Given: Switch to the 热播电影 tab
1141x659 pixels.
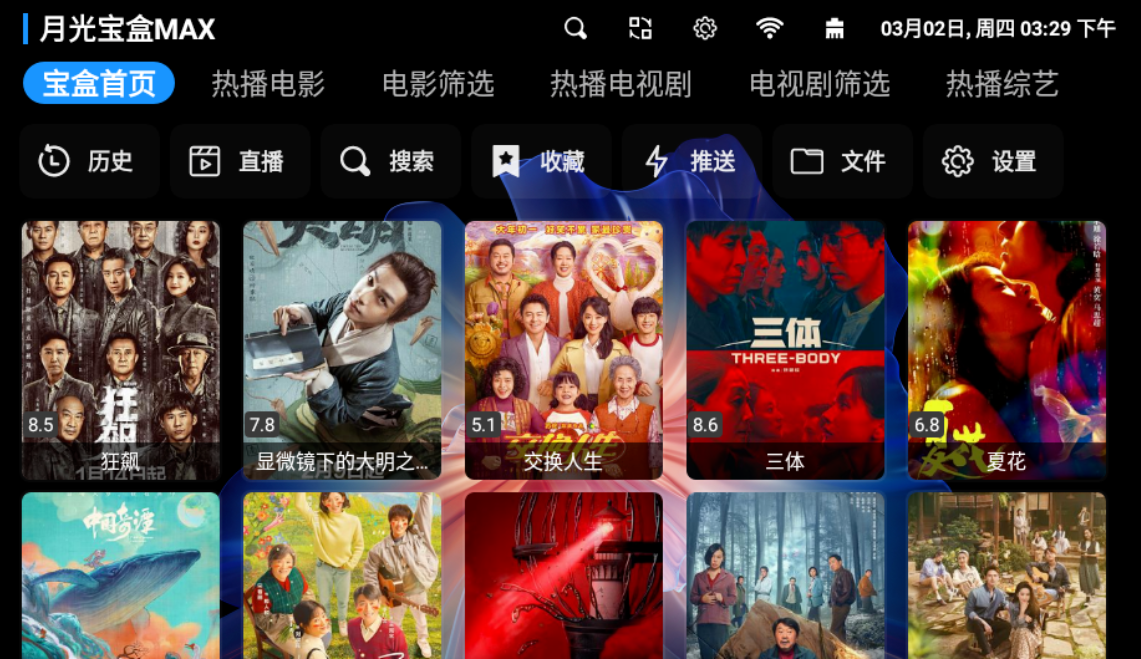Looking at the screenshot, I should point(268,84).
